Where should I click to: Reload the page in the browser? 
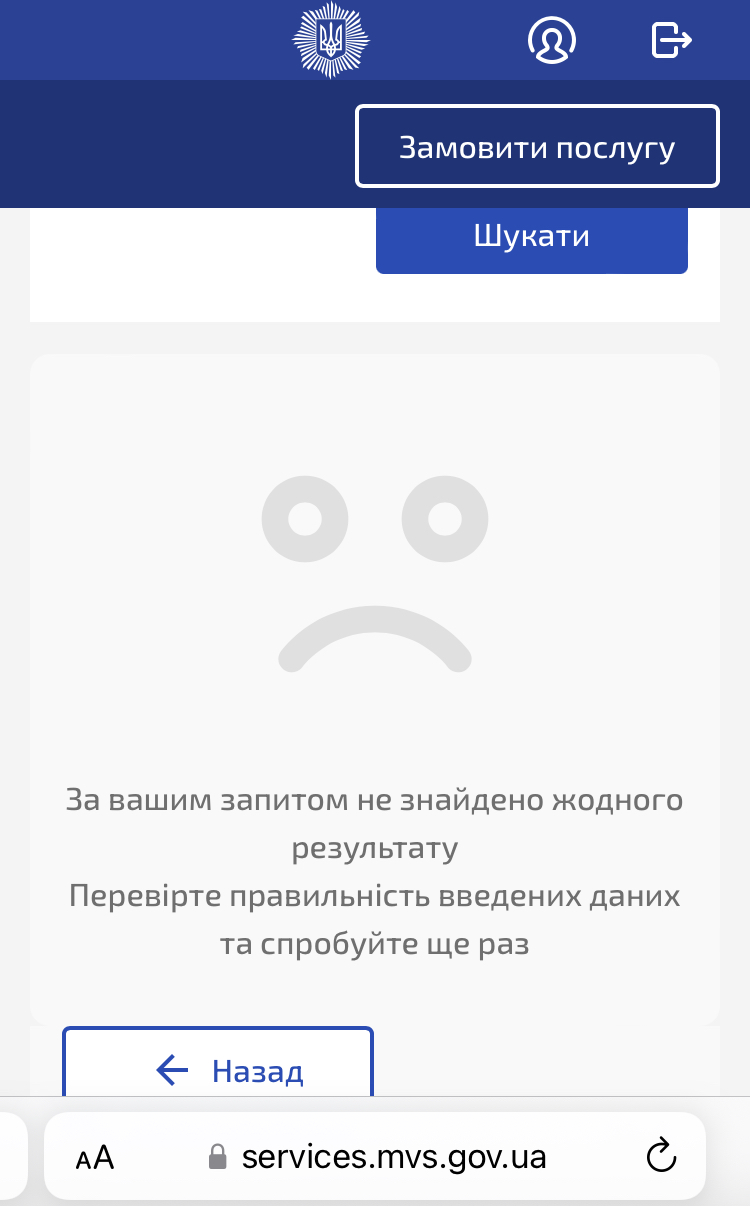[x=661, y=1156]
